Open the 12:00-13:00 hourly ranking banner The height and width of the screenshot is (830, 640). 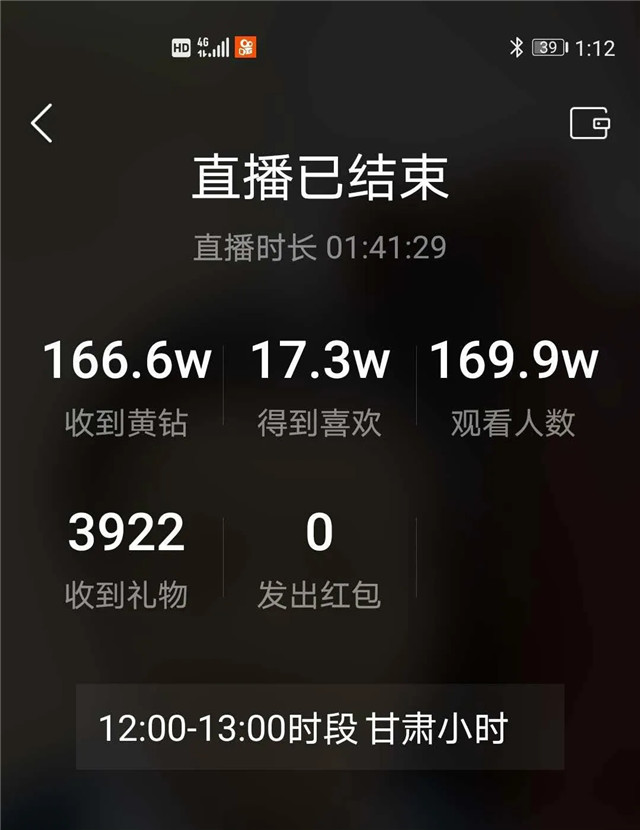pyautogui.click(x=320, y=727)
